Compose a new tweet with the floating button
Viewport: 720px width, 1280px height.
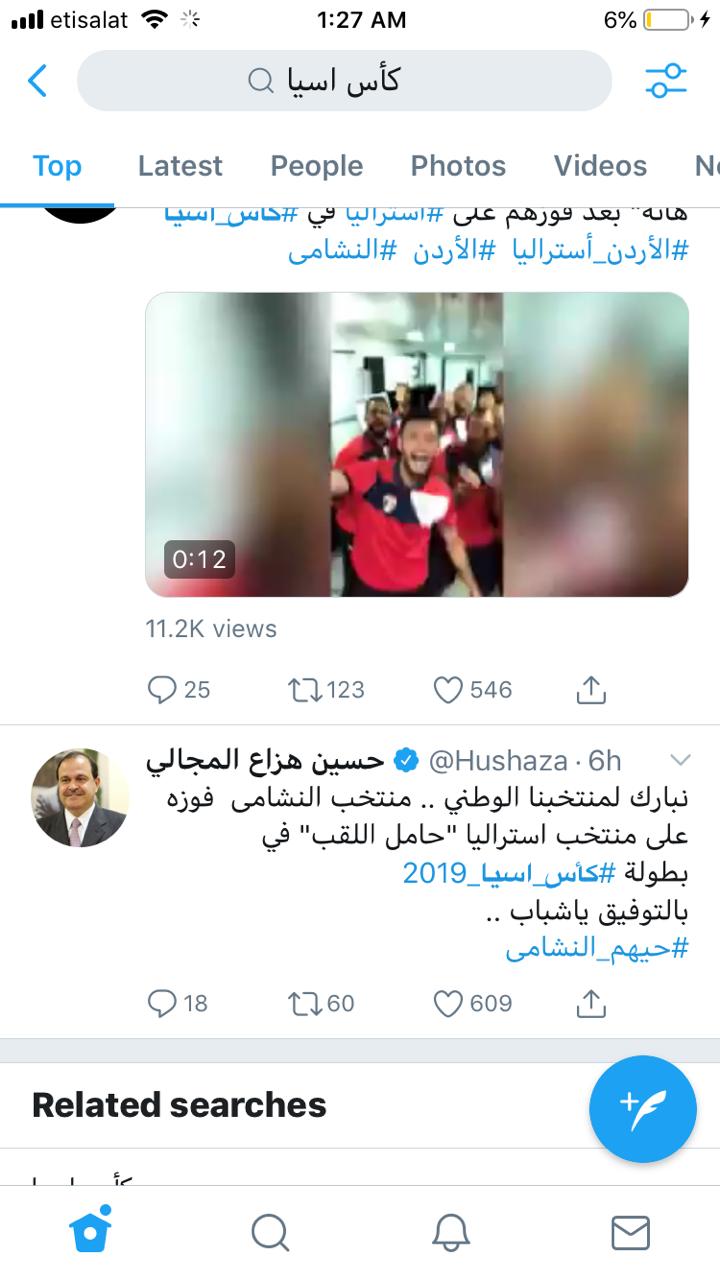[642, 1108]
